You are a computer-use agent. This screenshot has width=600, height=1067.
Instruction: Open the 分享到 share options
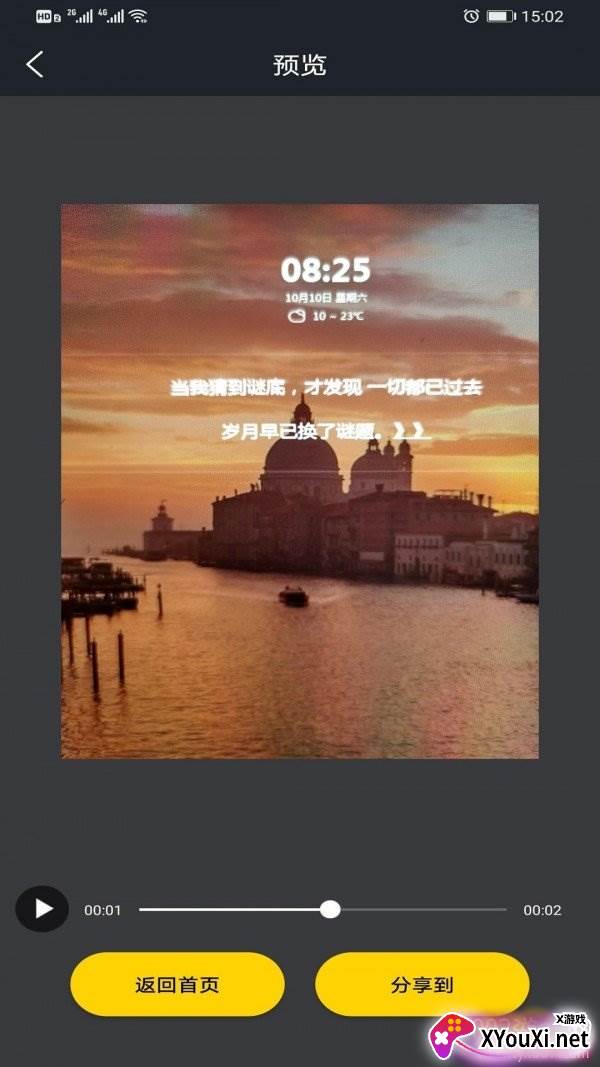421,985
